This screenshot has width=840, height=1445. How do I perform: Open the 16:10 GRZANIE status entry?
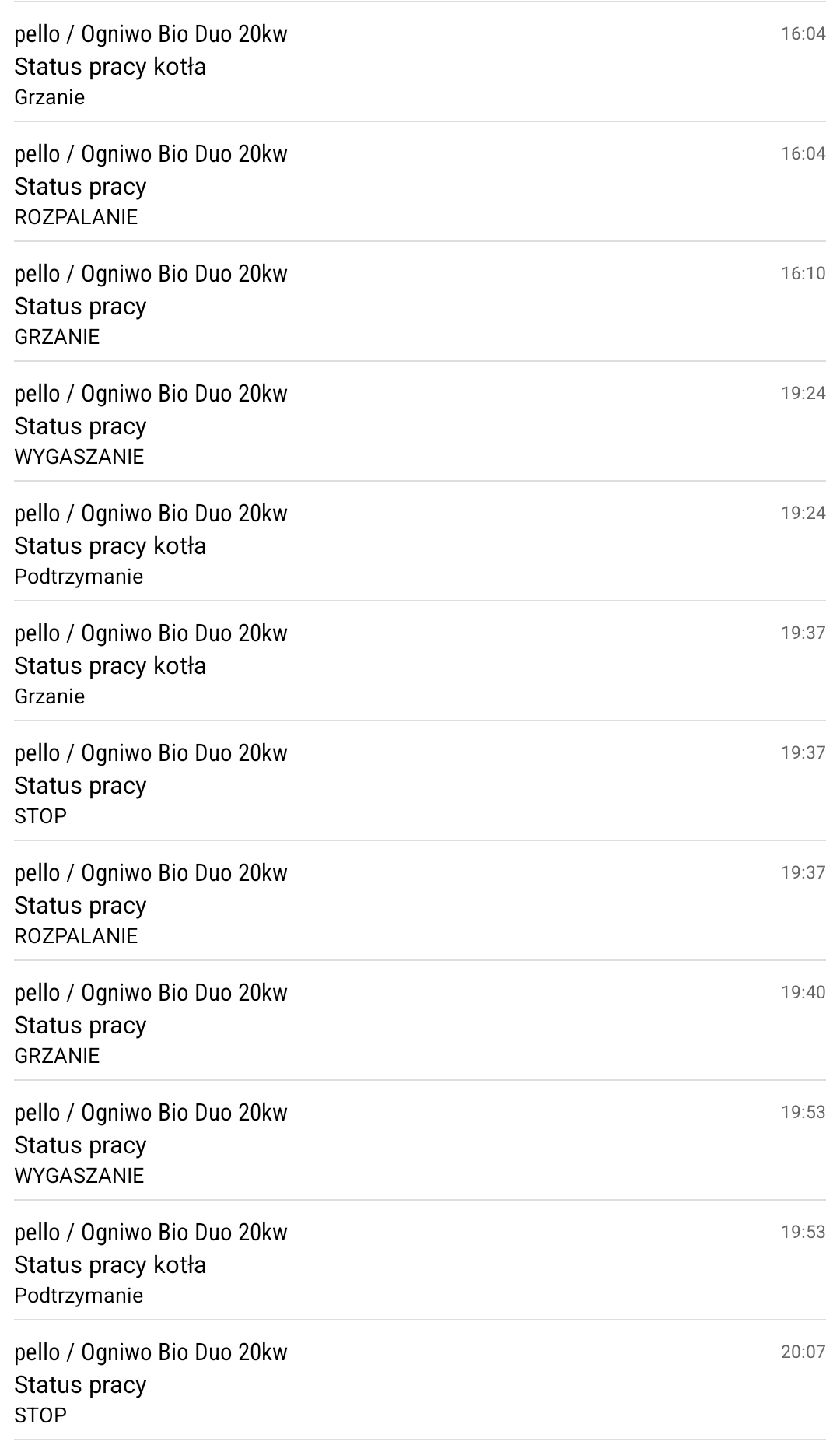pos(420,305)
